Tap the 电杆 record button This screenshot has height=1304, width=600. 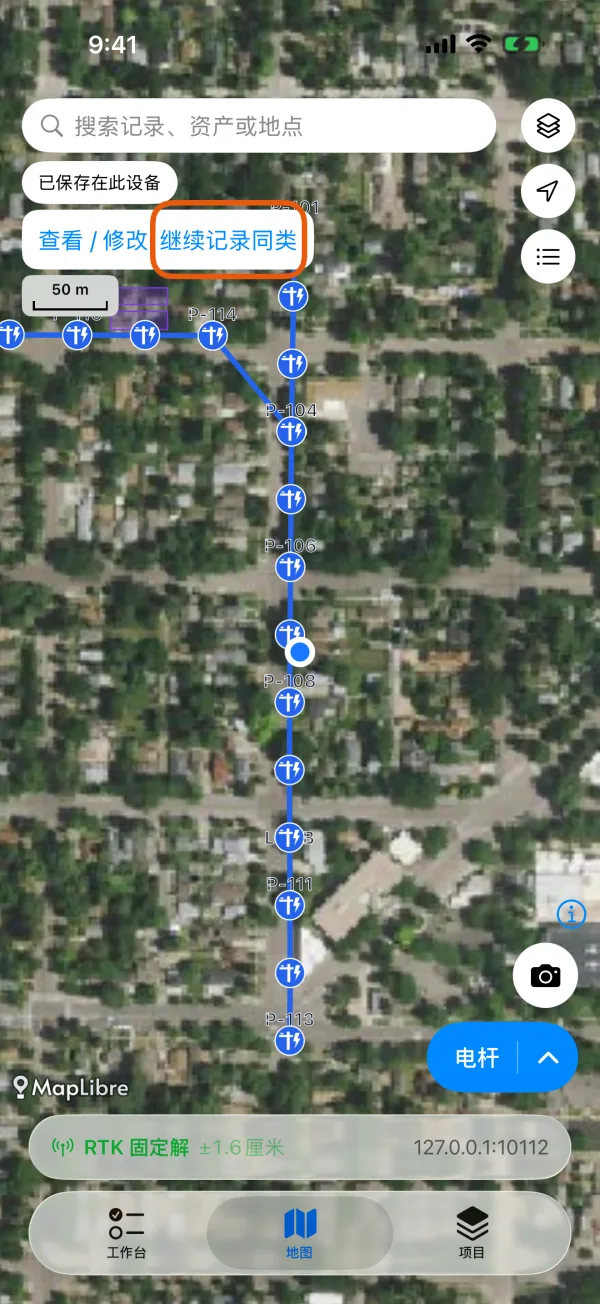coord(477,1057)
